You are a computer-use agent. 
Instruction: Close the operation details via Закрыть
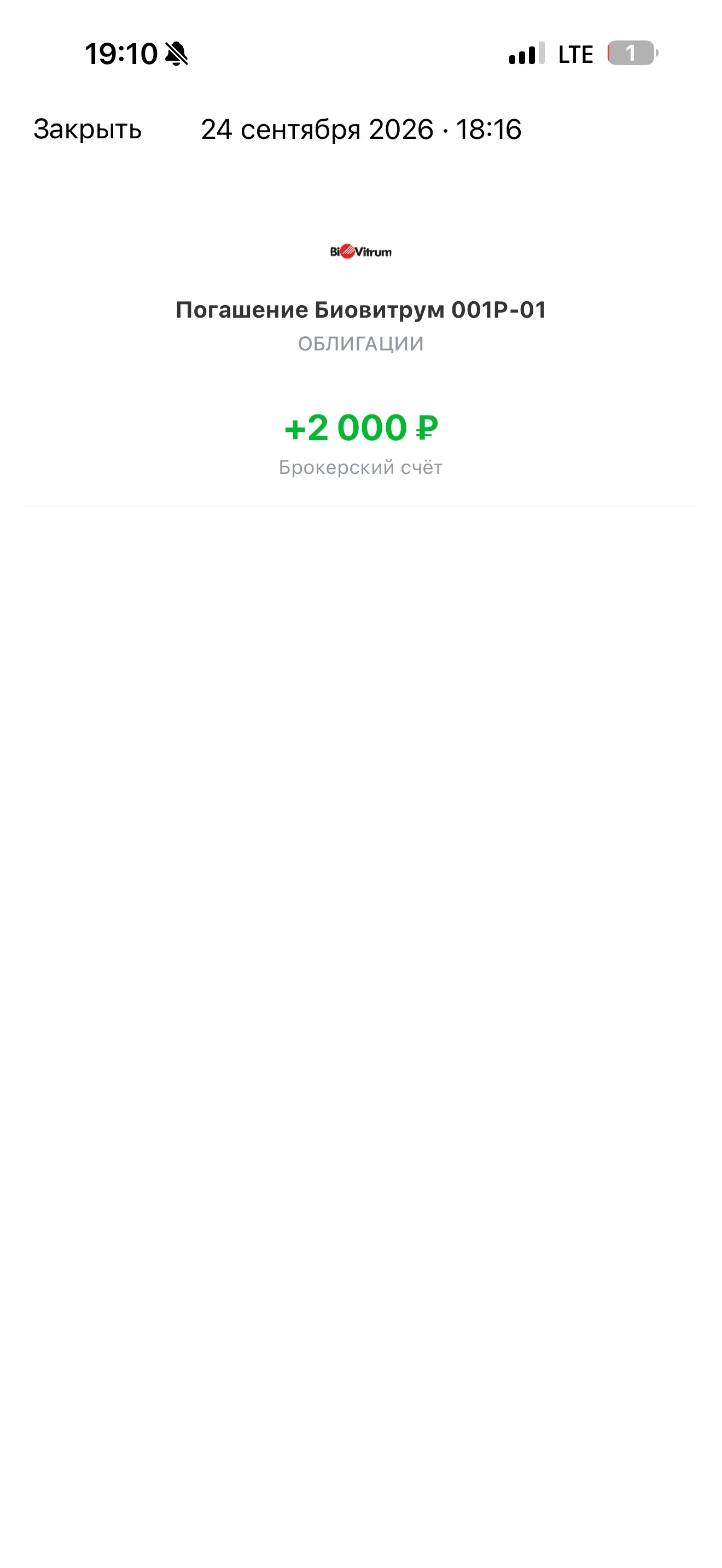pyautogui.click(x=88, y=130)
